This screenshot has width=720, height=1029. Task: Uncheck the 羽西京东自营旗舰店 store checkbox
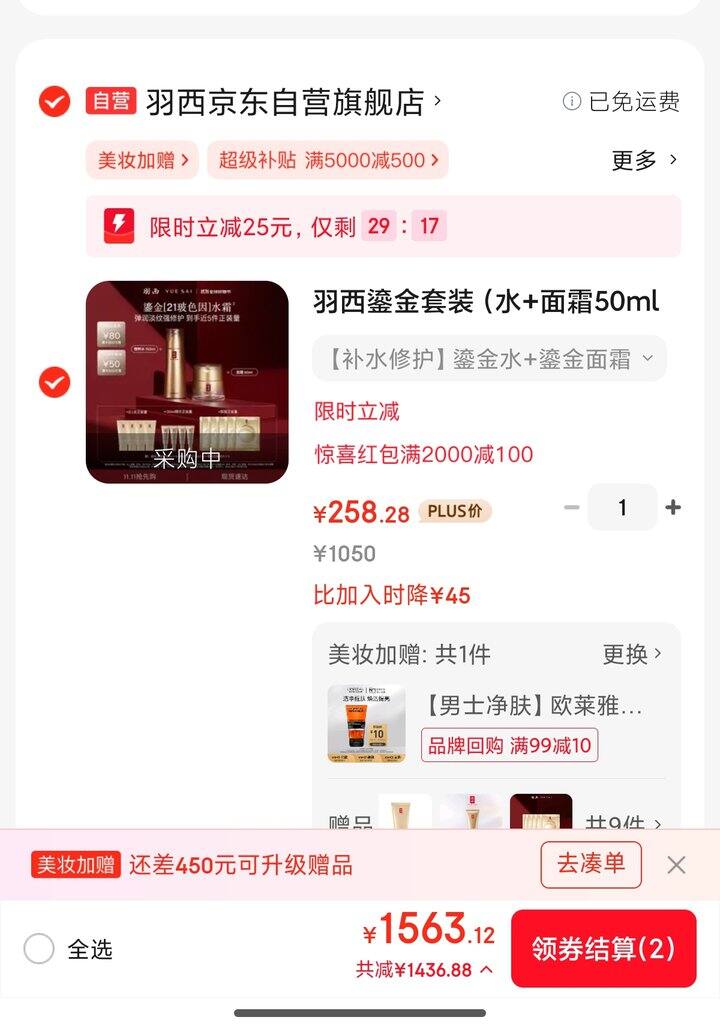(x=54, y=101)
